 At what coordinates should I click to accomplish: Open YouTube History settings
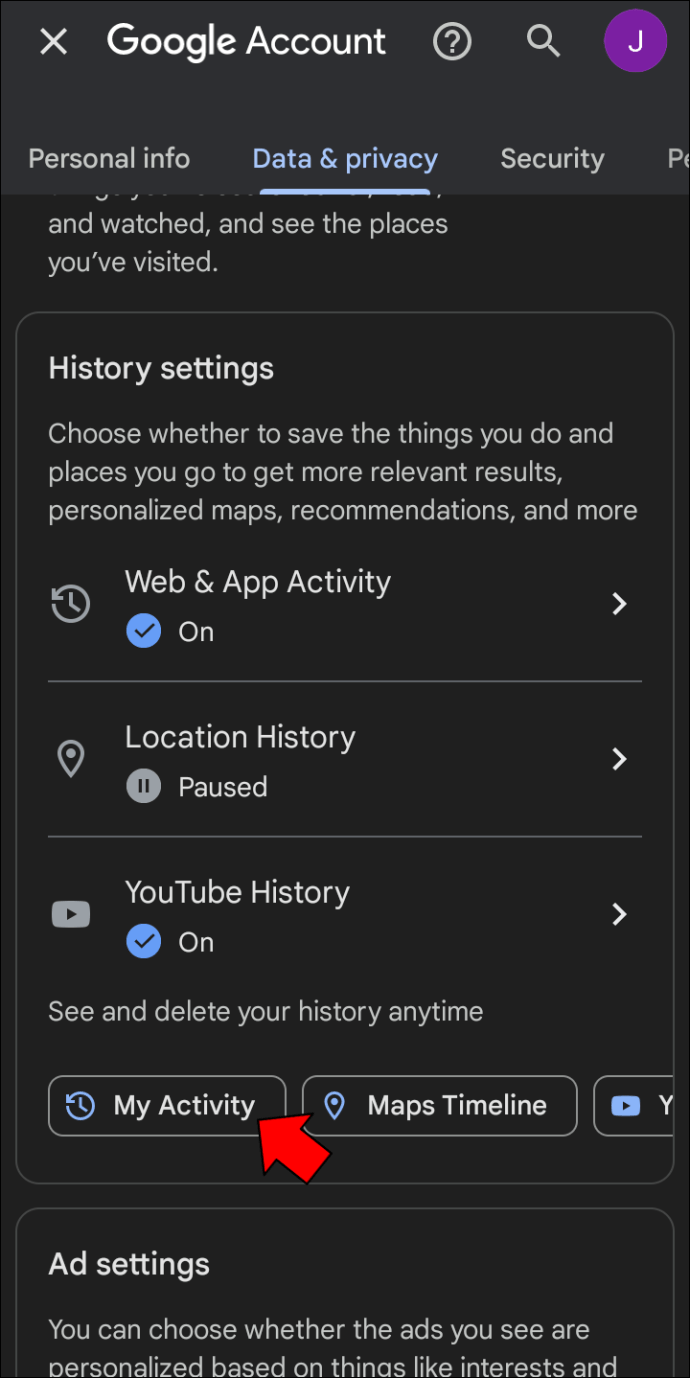click(x=345, y=915)
